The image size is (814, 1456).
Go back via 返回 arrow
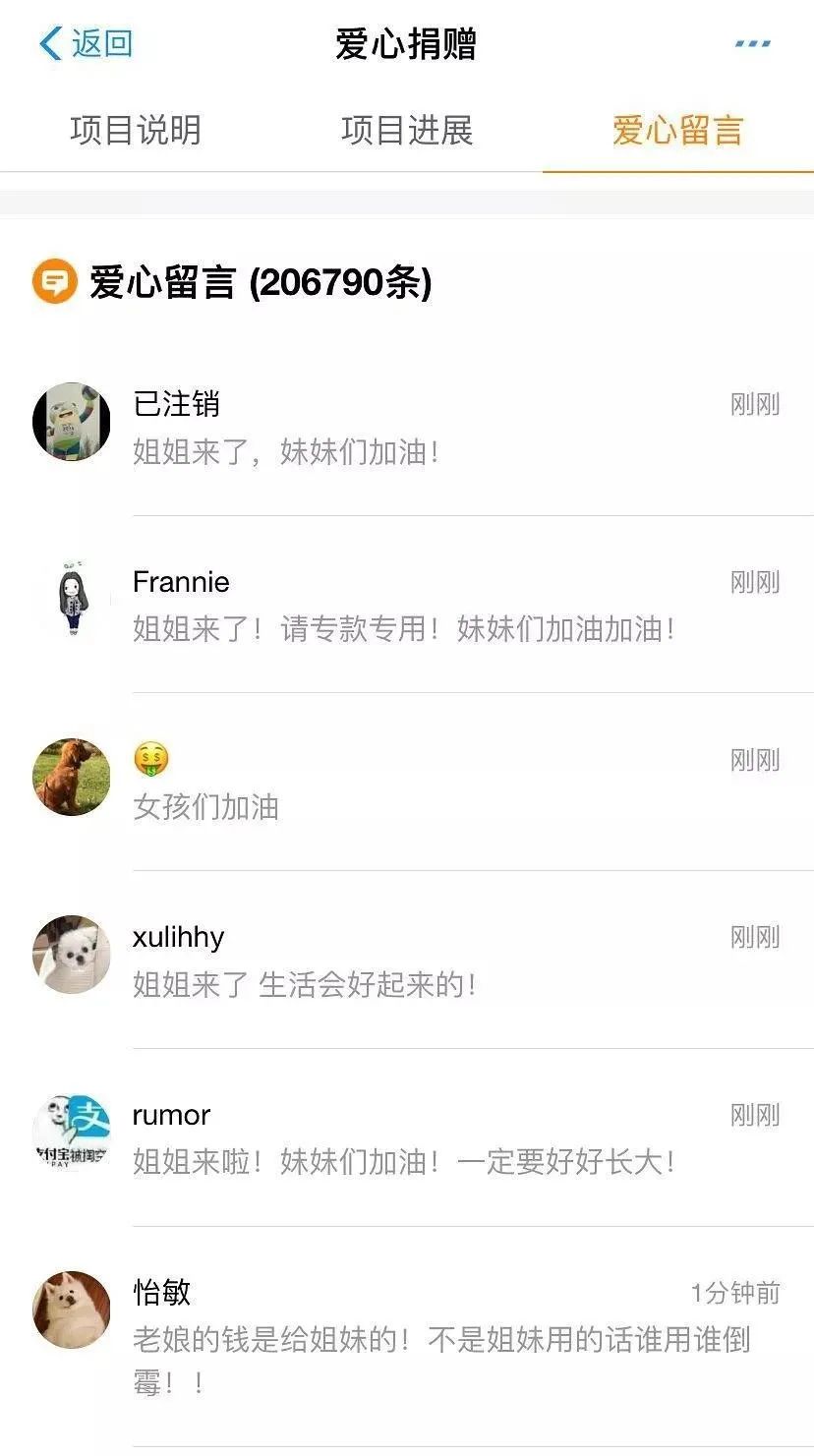pyautogui.click(x=84, y=43)
